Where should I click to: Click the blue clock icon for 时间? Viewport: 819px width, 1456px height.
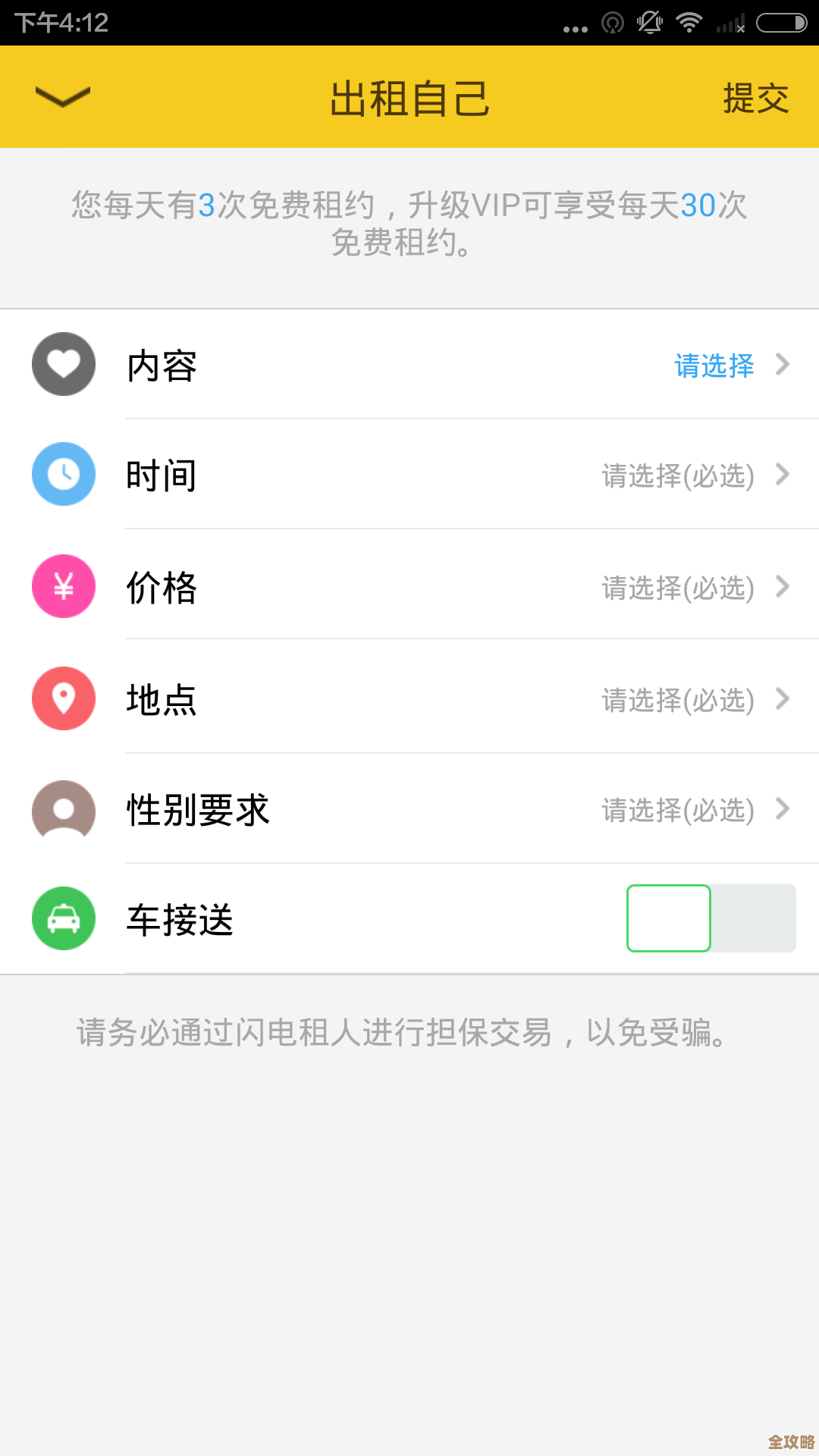click(x=63, y=474)
